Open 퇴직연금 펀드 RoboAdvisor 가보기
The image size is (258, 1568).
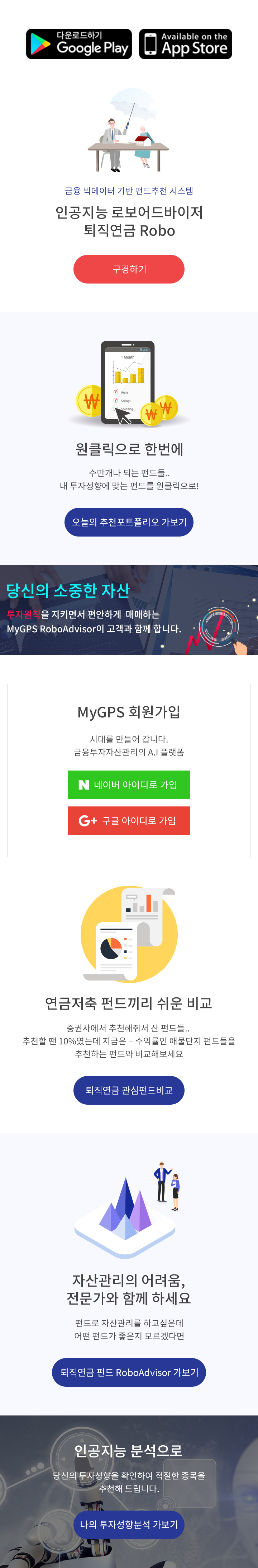129,1372
